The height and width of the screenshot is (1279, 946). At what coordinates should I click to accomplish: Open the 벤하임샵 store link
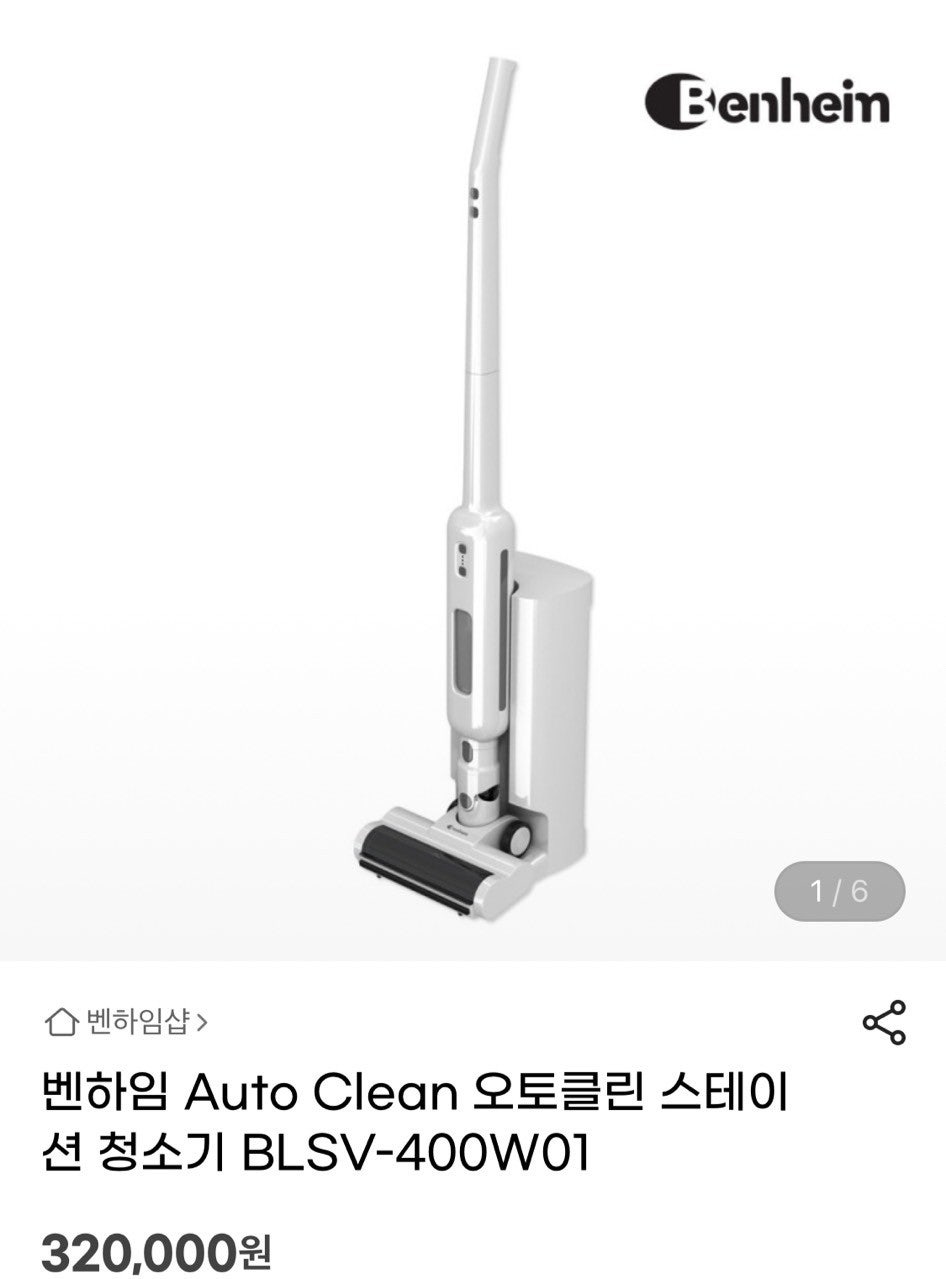tap(127, 1022)
